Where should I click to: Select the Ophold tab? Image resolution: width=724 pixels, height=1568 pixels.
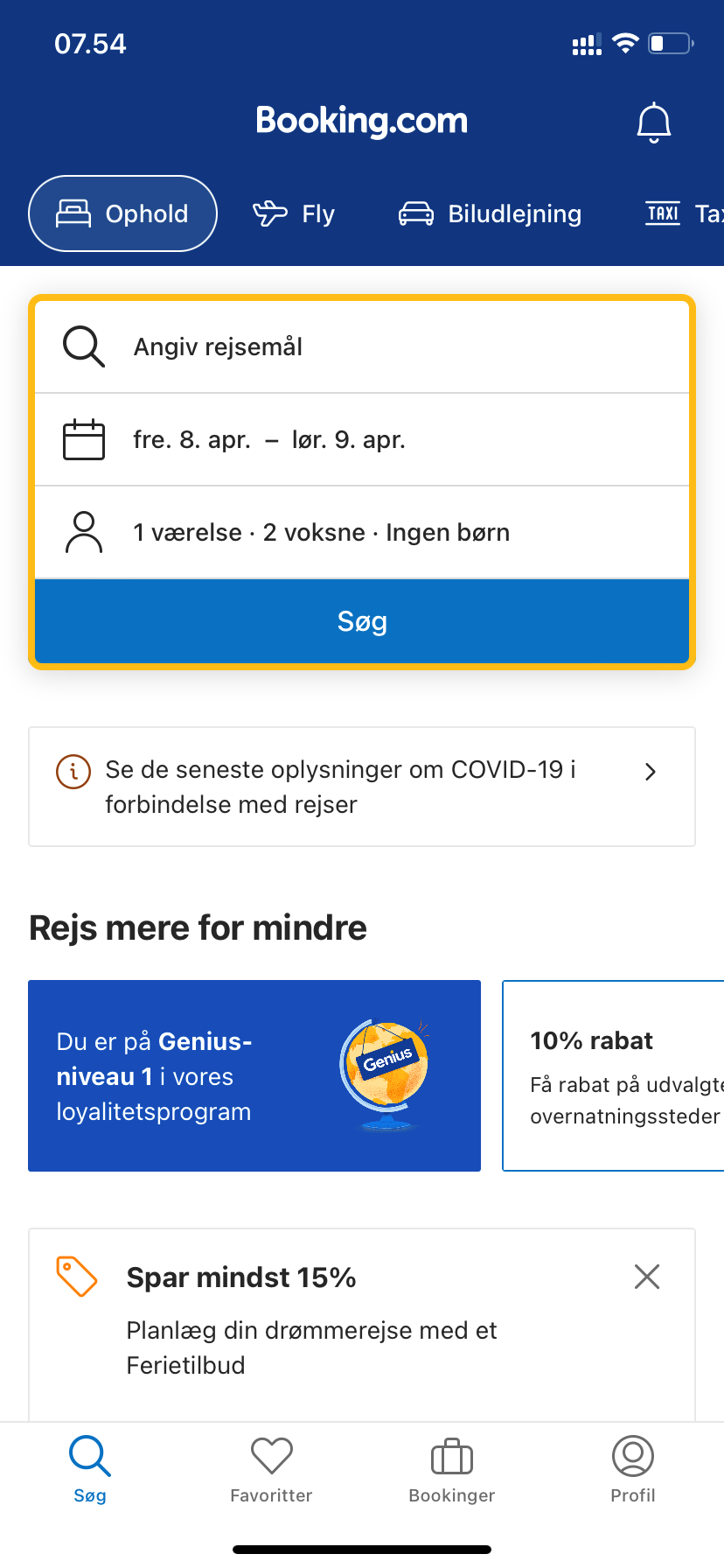point(122,213)
